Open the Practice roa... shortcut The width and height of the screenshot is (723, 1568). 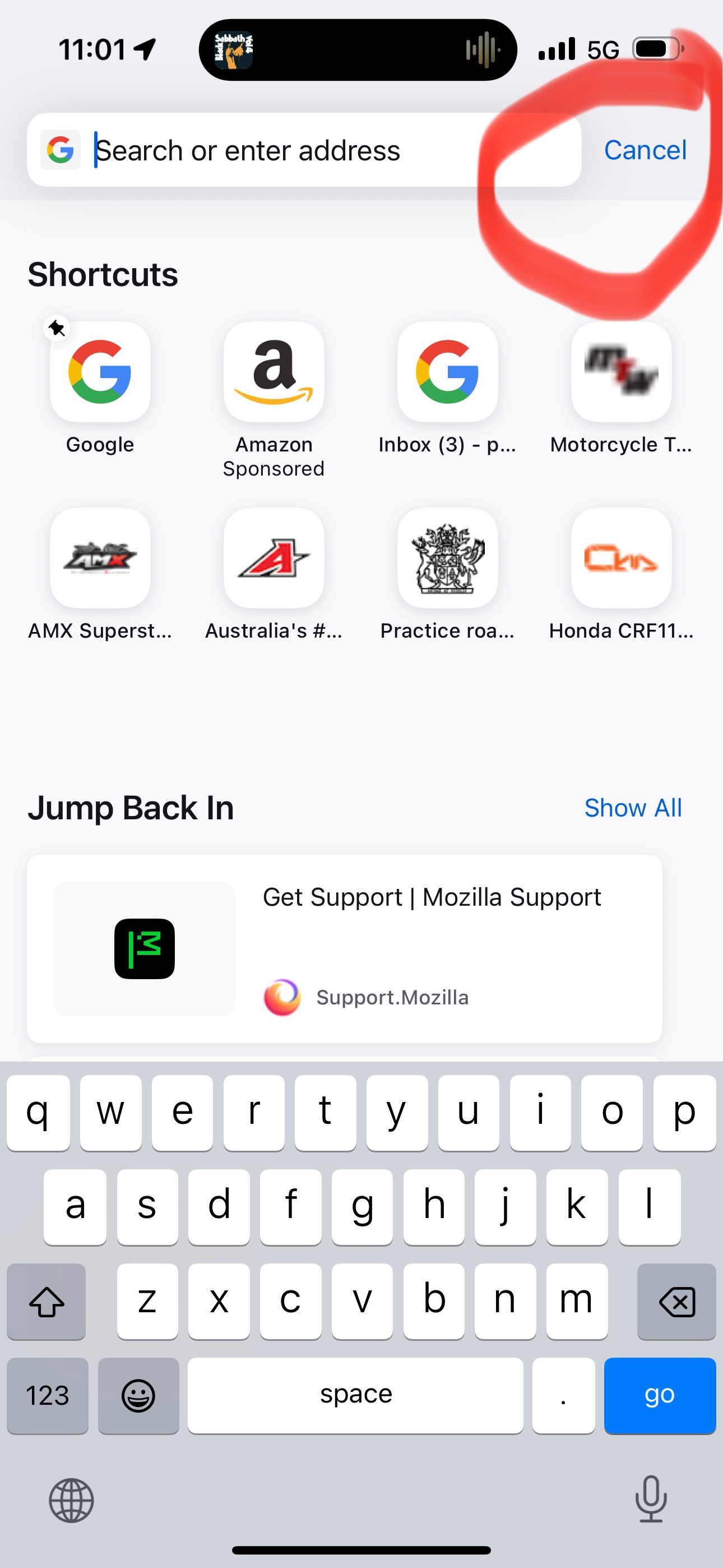click(447, 558)
